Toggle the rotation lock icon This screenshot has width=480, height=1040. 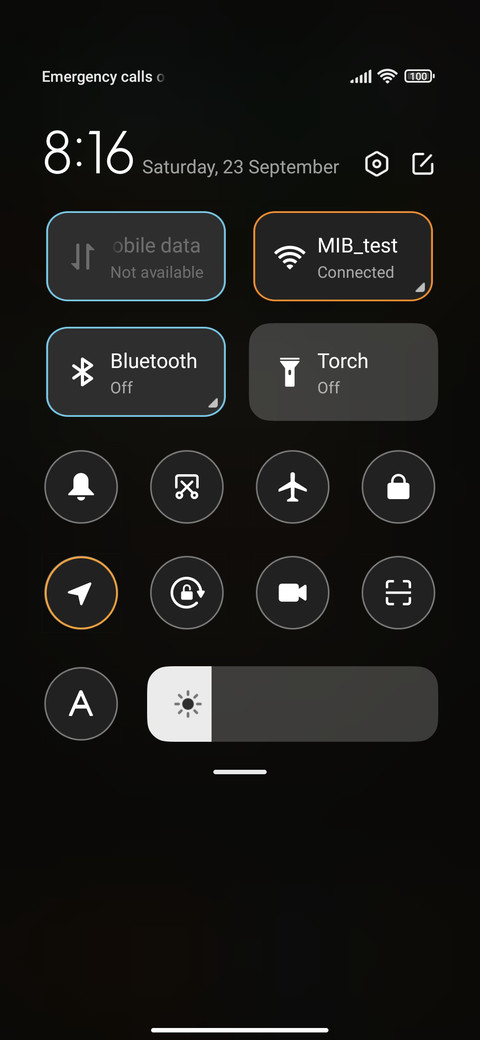point(187,592)
